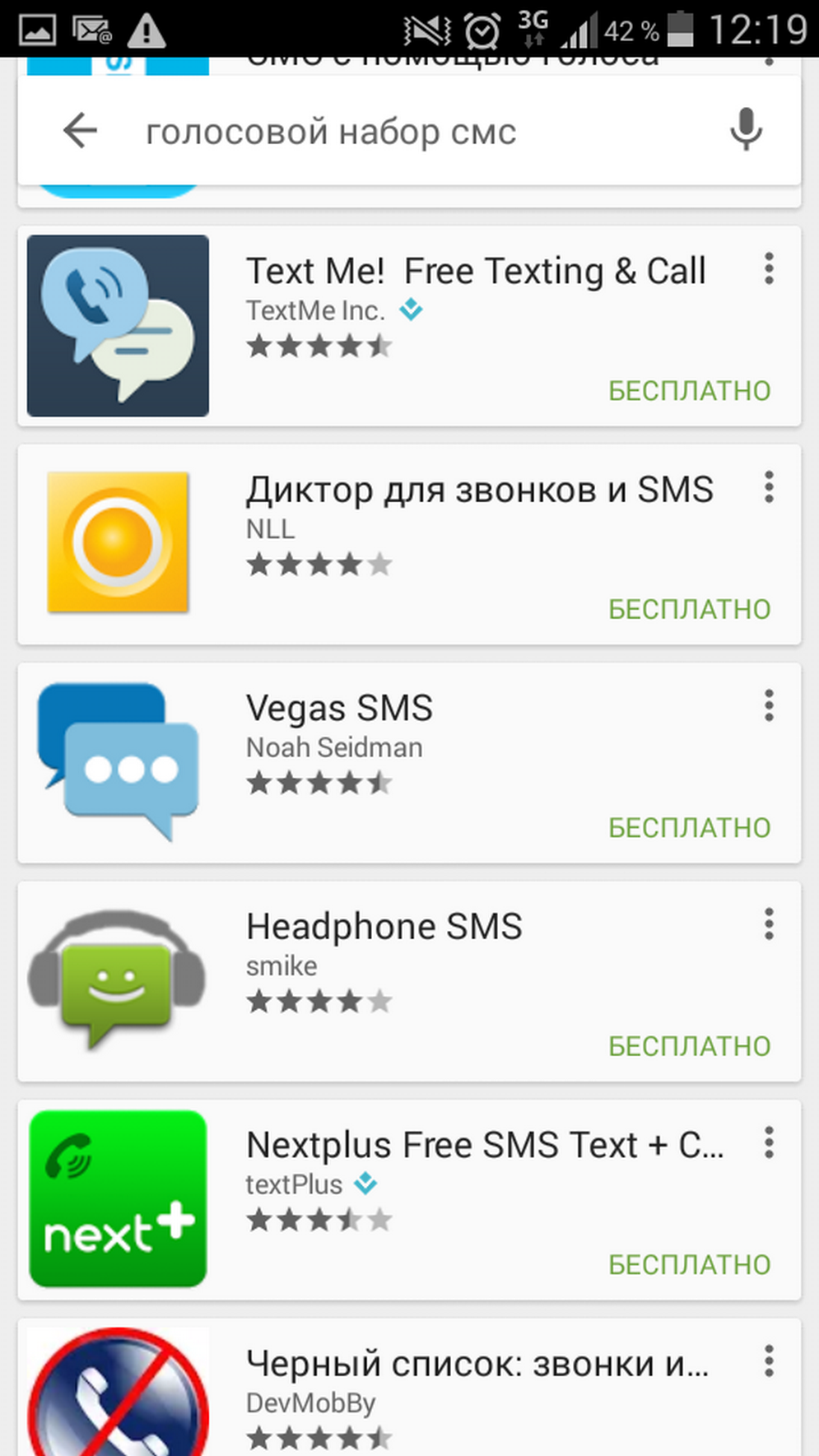Viewport: 819px width, 1456px height.
Task: Go back from search results
Action: click(x=80, y=131)
